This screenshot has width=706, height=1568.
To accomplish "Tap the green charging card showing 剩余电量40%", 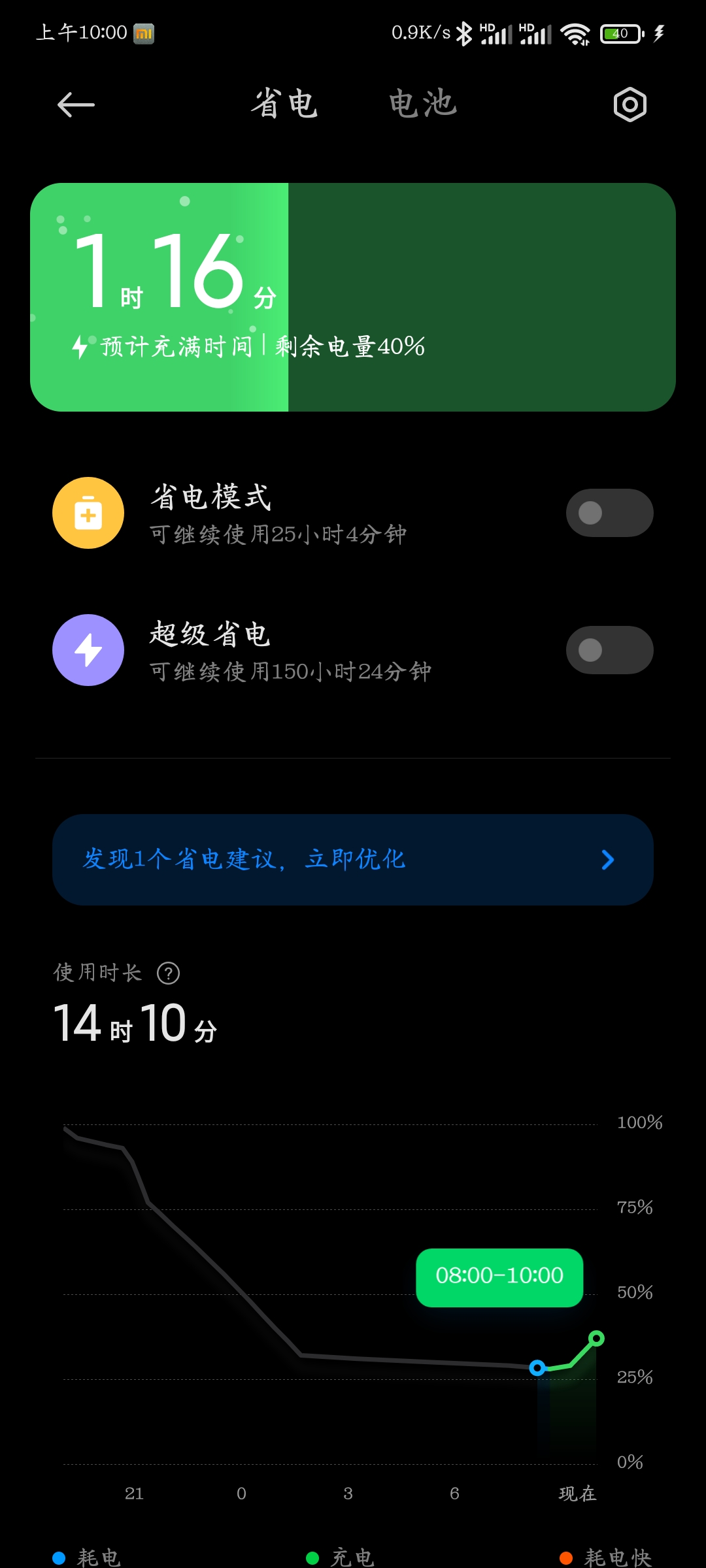I will coord(353,297).
